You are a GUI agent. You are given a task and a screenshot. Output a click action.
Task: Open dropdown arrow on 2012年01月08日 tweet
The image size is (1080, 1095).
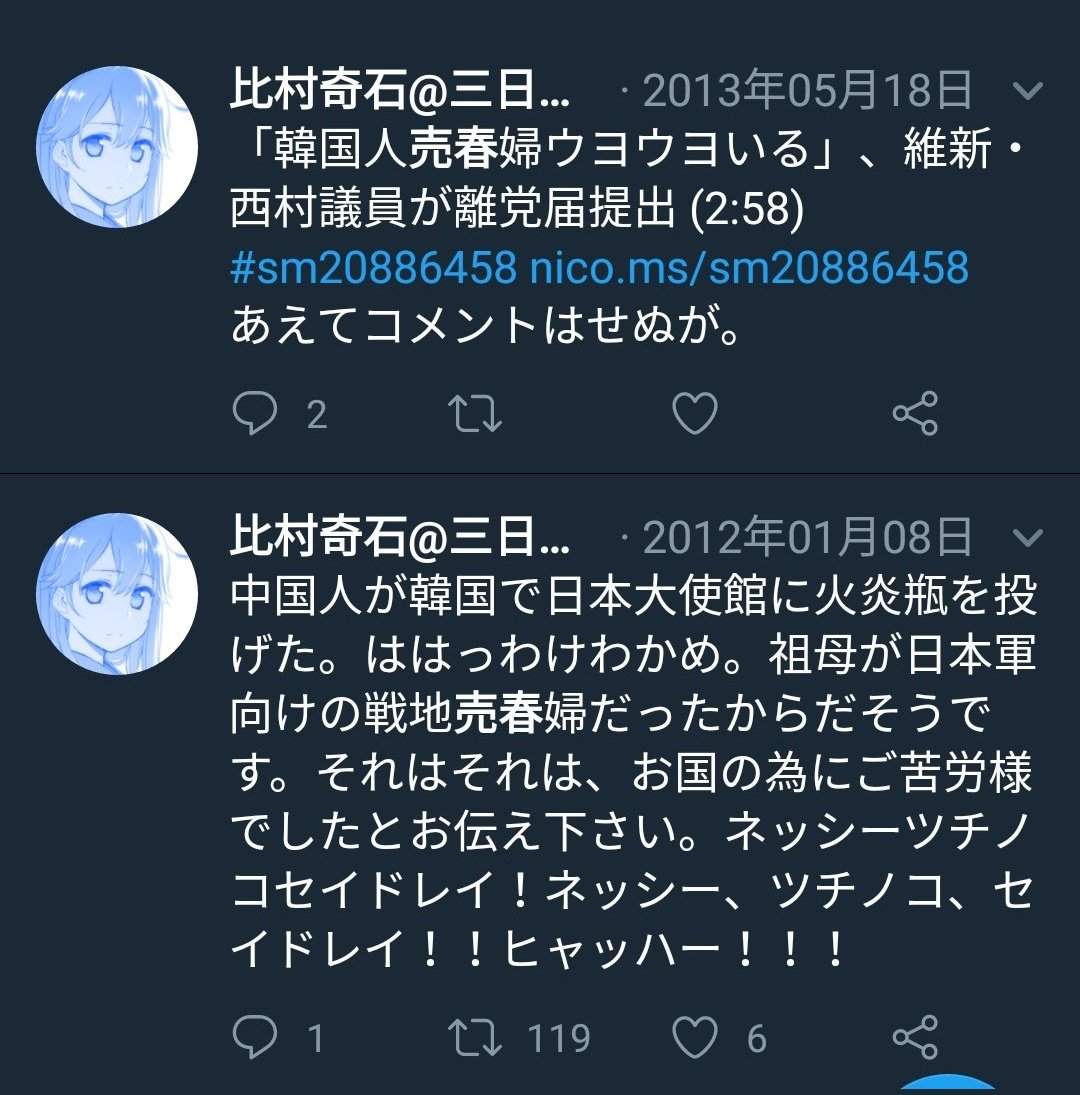pos(1028,538)
